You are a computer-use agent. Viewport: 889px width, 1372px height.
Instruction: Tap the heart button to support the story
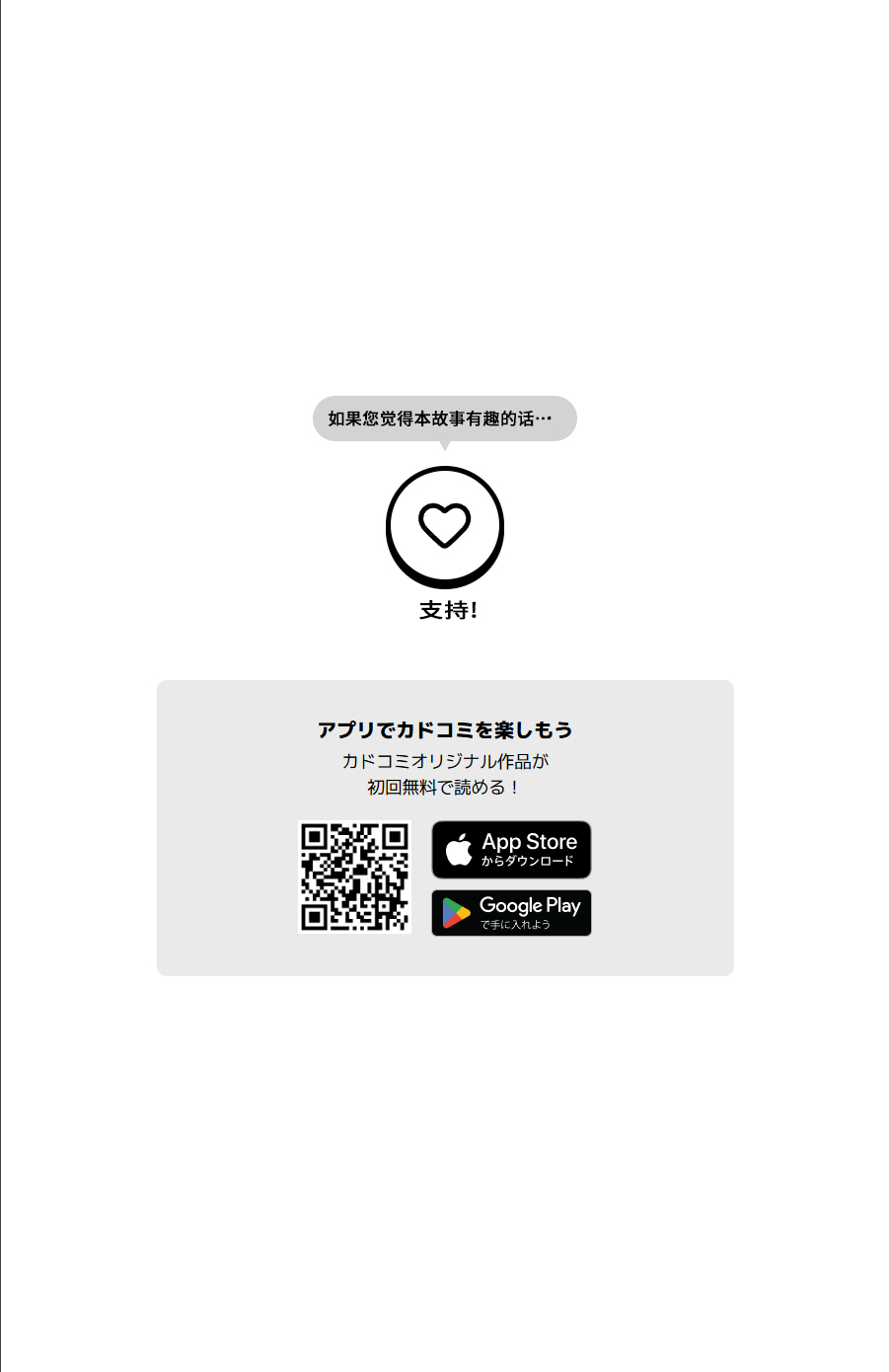click(x=444, y=525)
